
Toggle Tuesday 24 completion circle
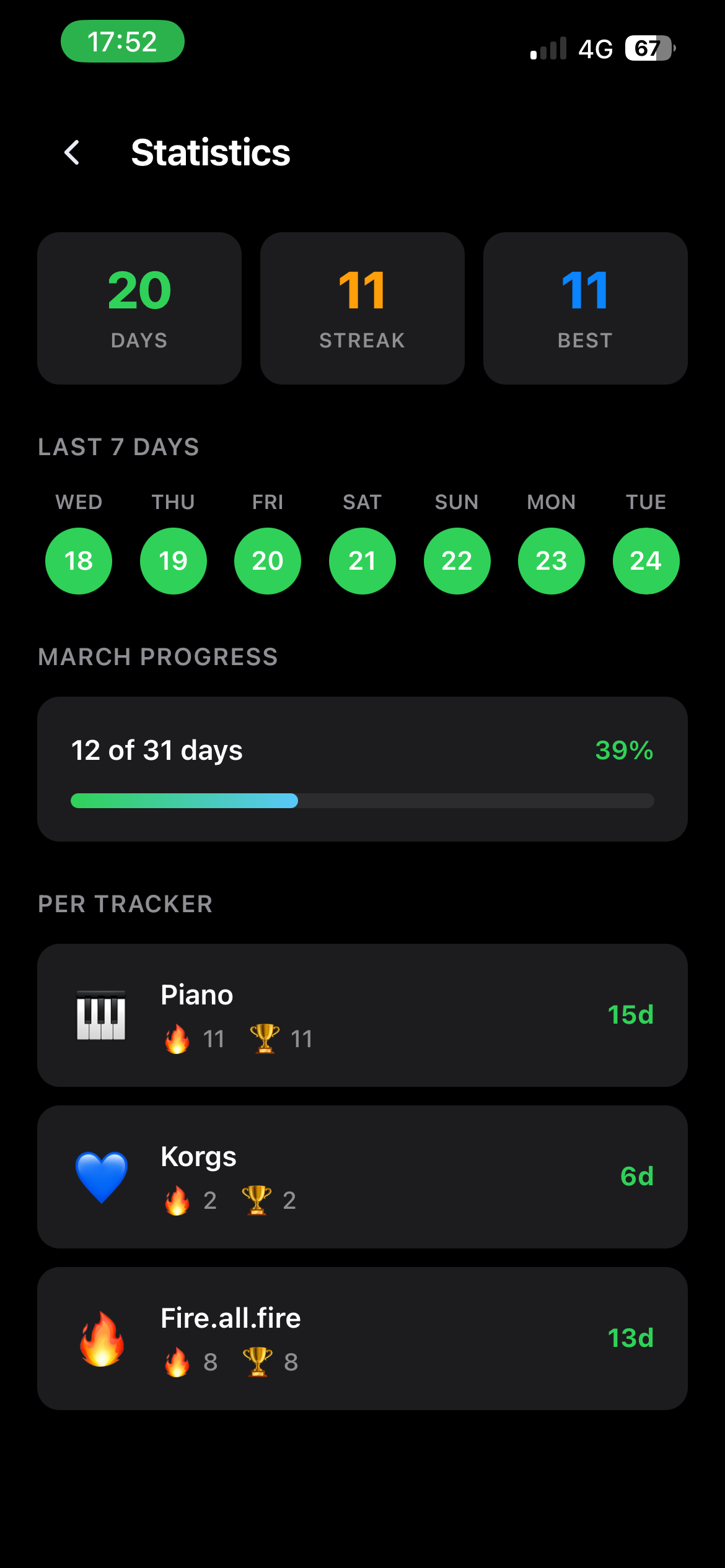point(645,560)
